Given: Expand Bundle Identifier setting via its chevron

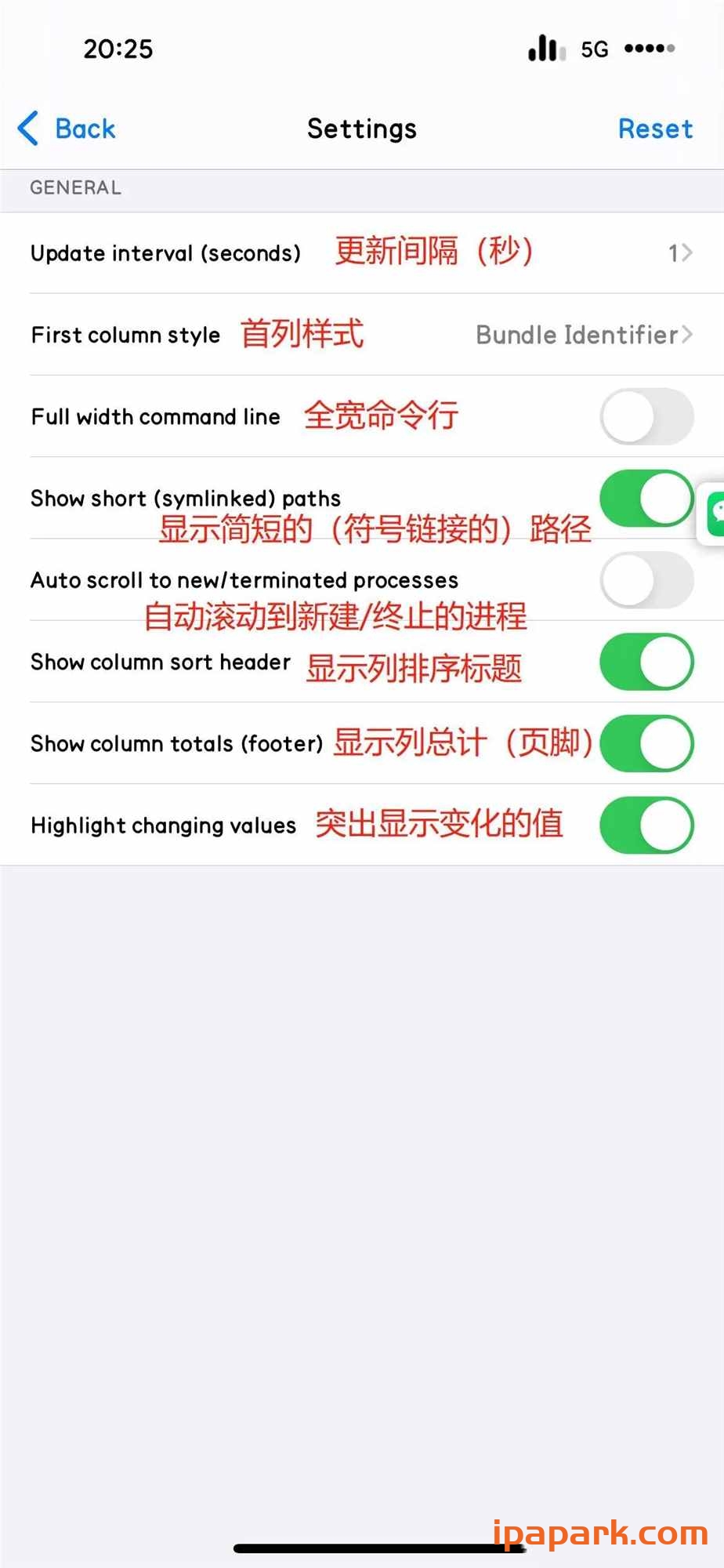Looking at the screenshot, I should coord(688,335).
